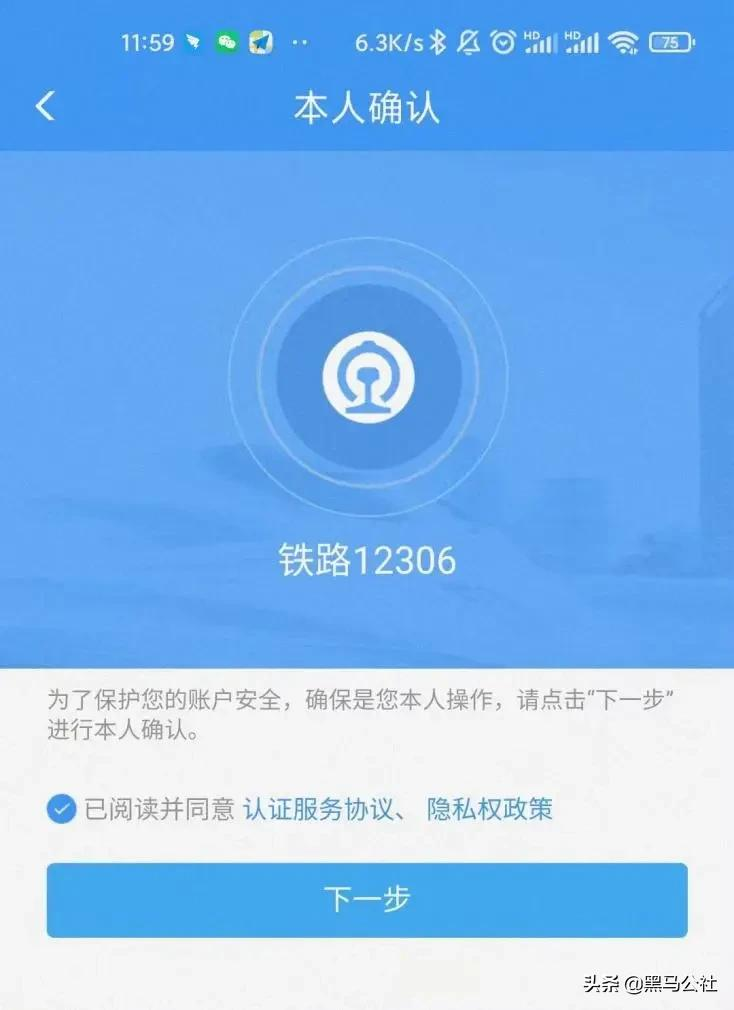The height and width of the screenshot is (1010, 734).
Task: Click the WeChat notification icon in status bar
Action: click(228, 42)
